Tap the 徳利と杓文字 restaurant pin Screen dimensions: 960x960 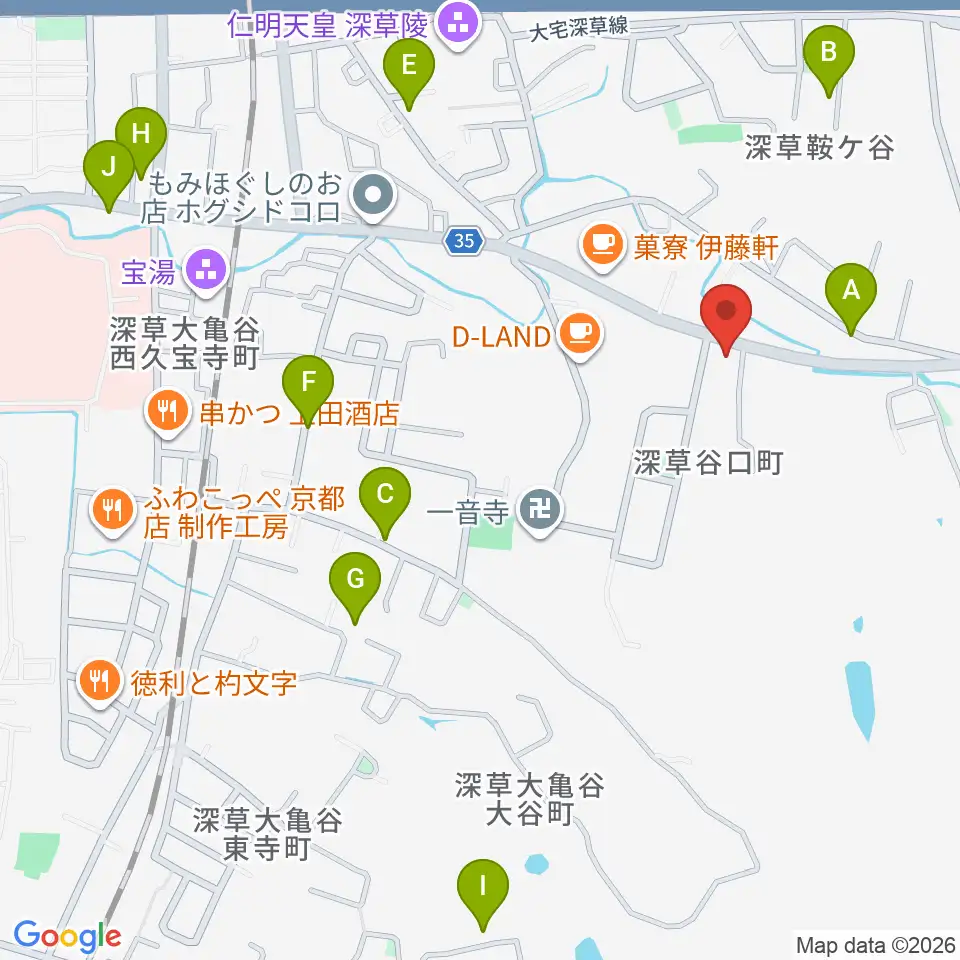pos(99,683)
